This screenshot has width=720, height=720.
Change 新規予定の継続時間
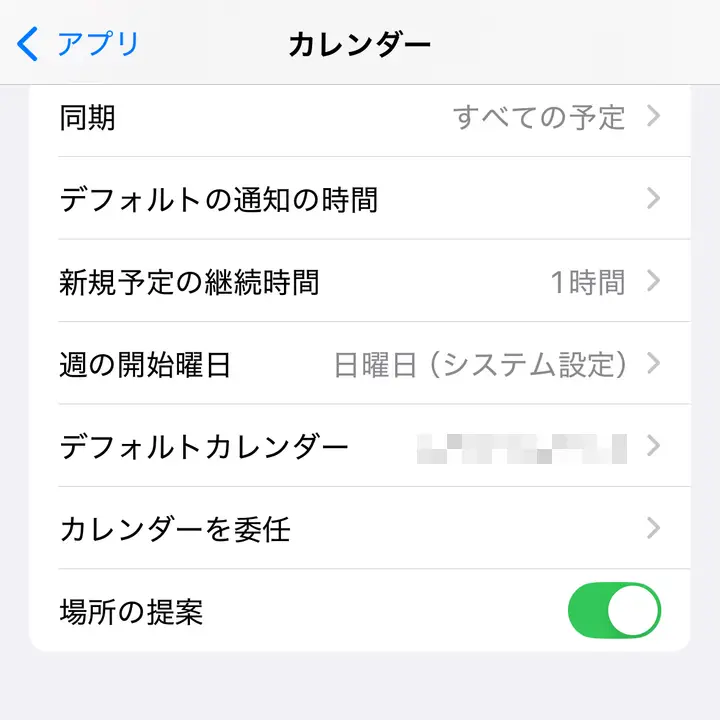[x=360, y=282]
